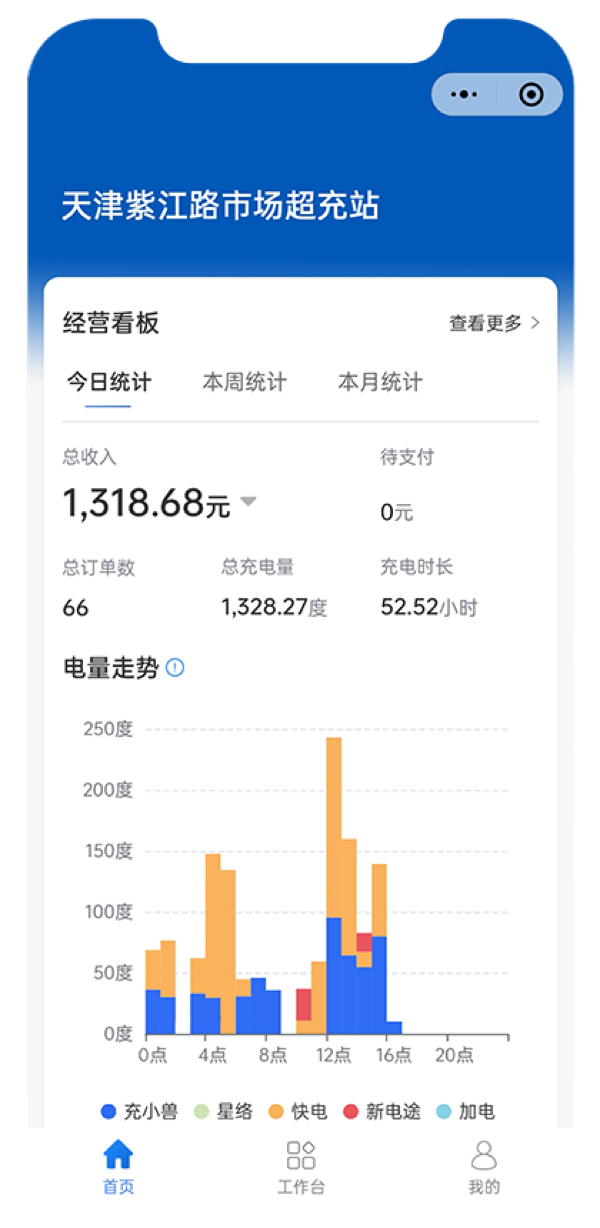Open the 工作台 tab
Image resolution: width=600 pixels, height=1228 pixels.
pyautogui.click(x=300, y=1167)
